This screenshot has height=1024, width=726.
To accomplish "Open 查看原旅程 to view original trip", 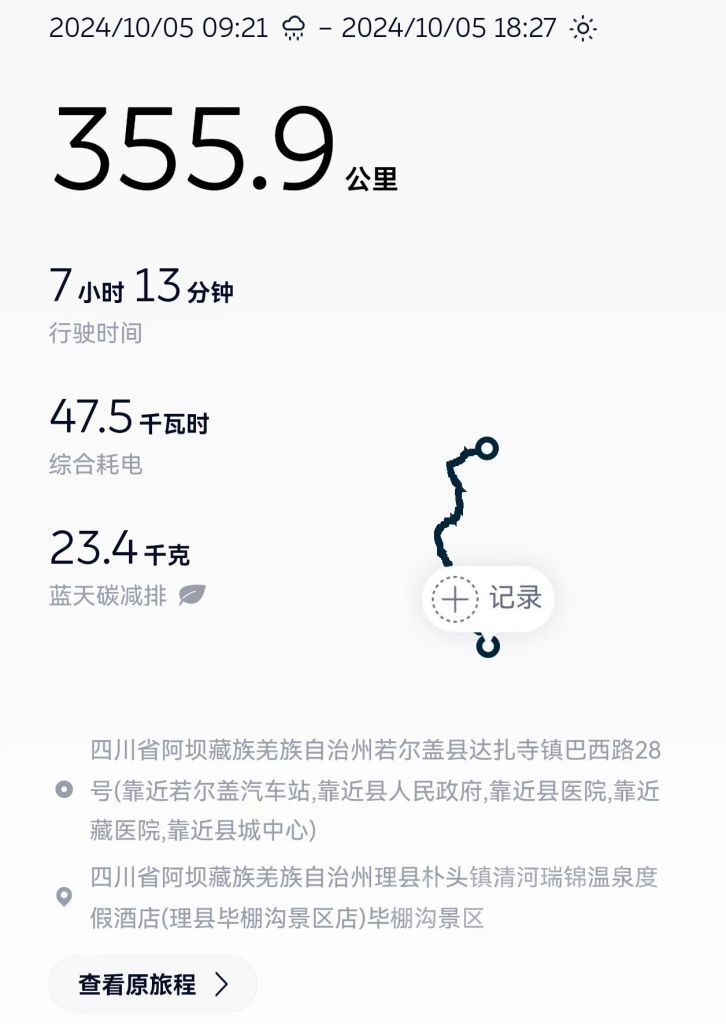I will [153, 984].
